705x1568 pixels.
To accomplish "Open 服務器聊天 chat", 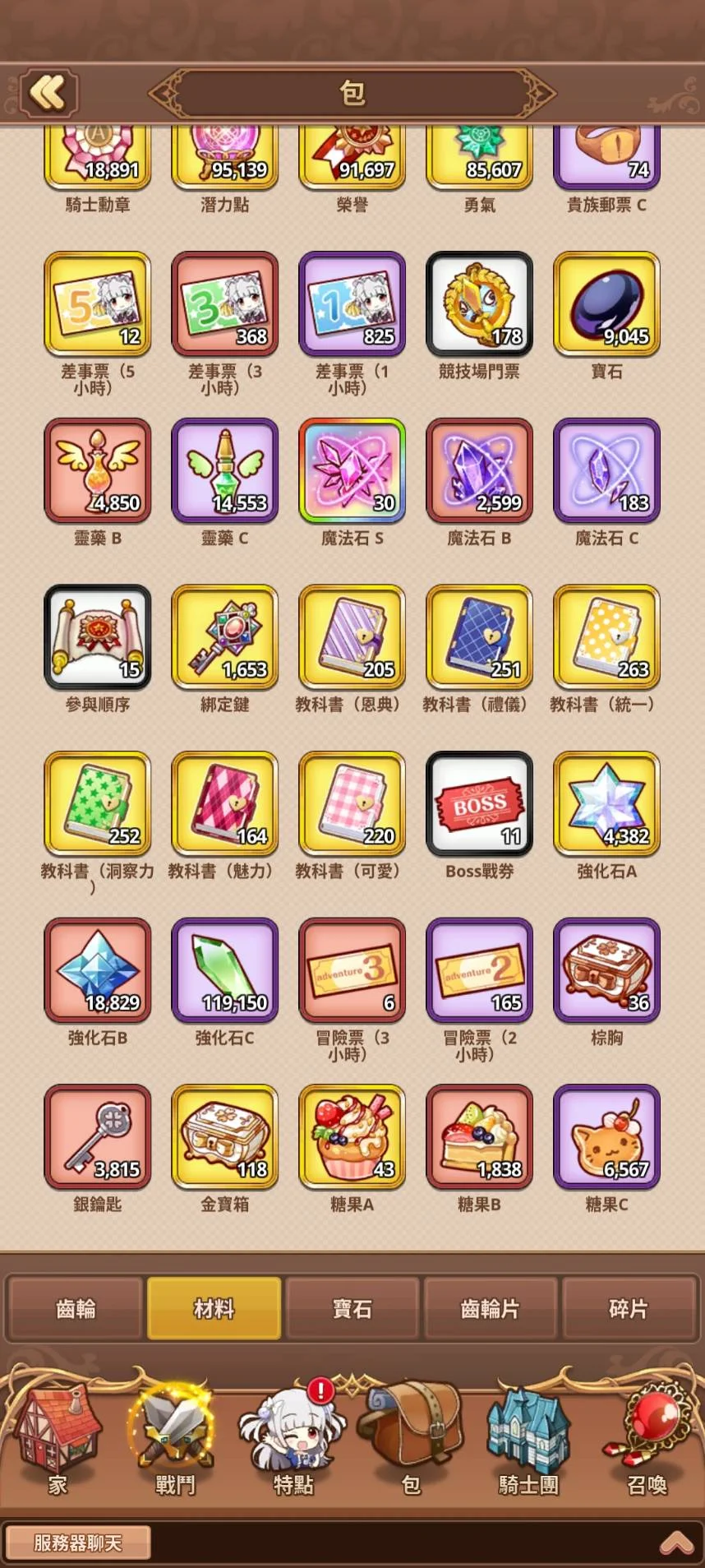I will [78, 1543].
